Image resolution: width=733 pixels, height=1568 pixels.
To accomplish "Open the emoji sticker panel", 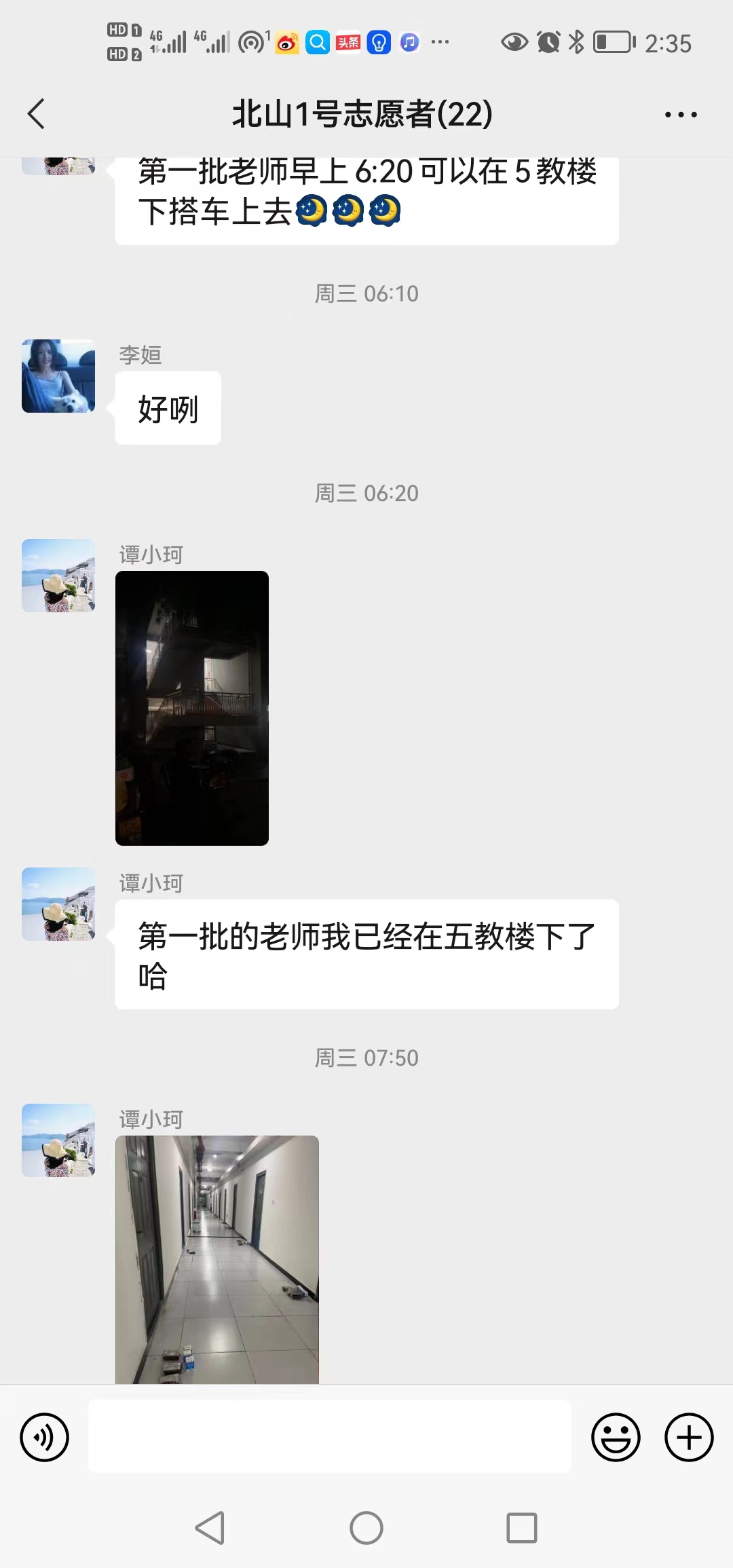I will coord(616,1437).
